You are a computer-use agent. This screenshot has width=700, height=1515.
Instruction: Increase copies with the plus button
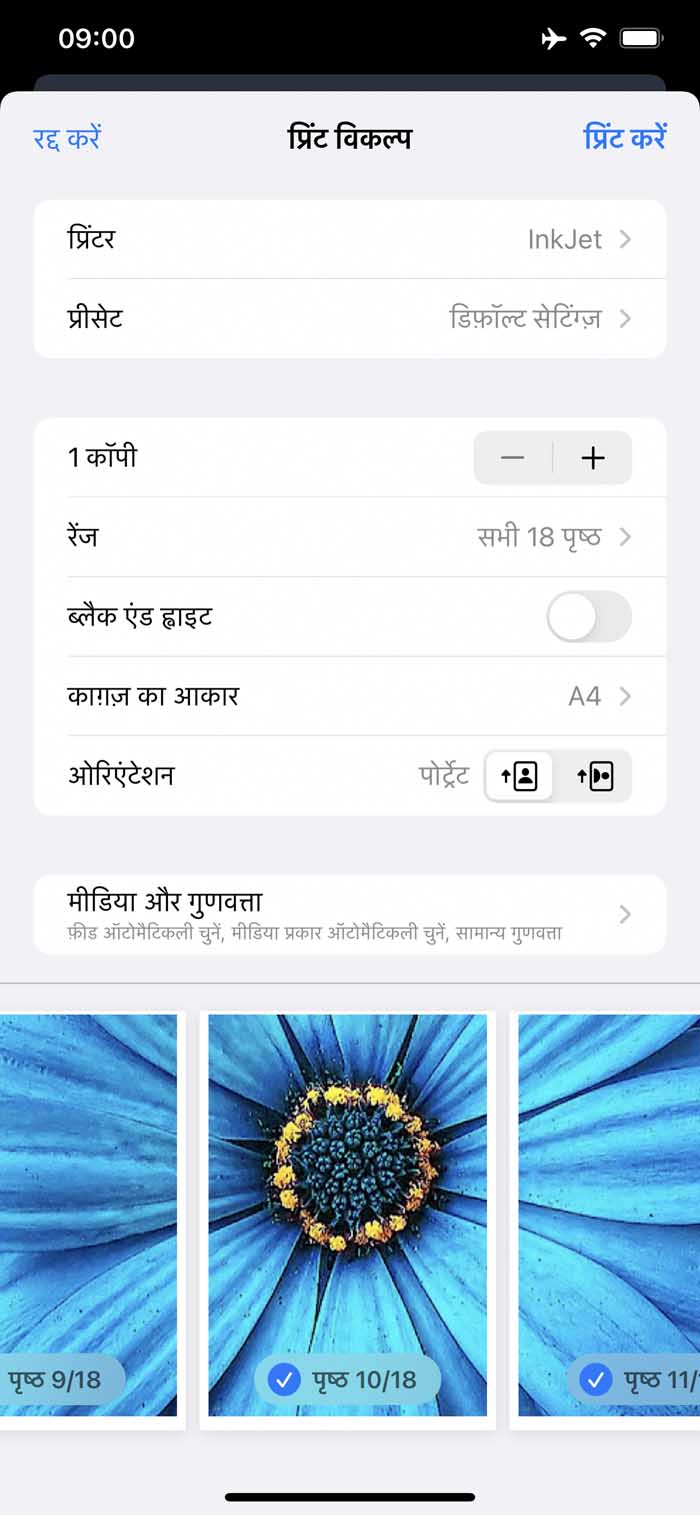[593, 458]
